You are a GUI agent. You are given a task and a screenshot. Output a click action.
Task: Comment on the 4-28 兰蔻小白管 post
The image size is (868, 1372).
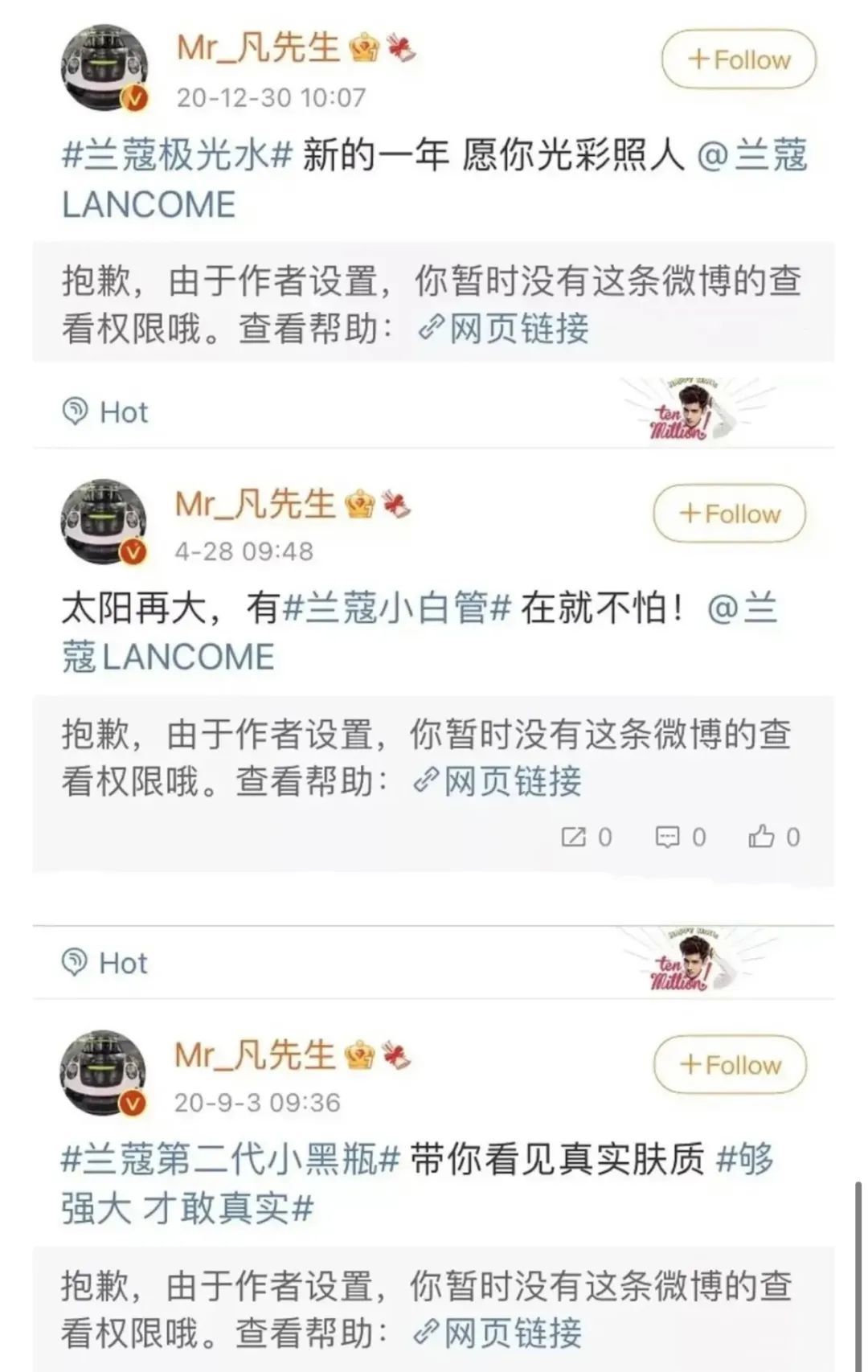point(680,838)
